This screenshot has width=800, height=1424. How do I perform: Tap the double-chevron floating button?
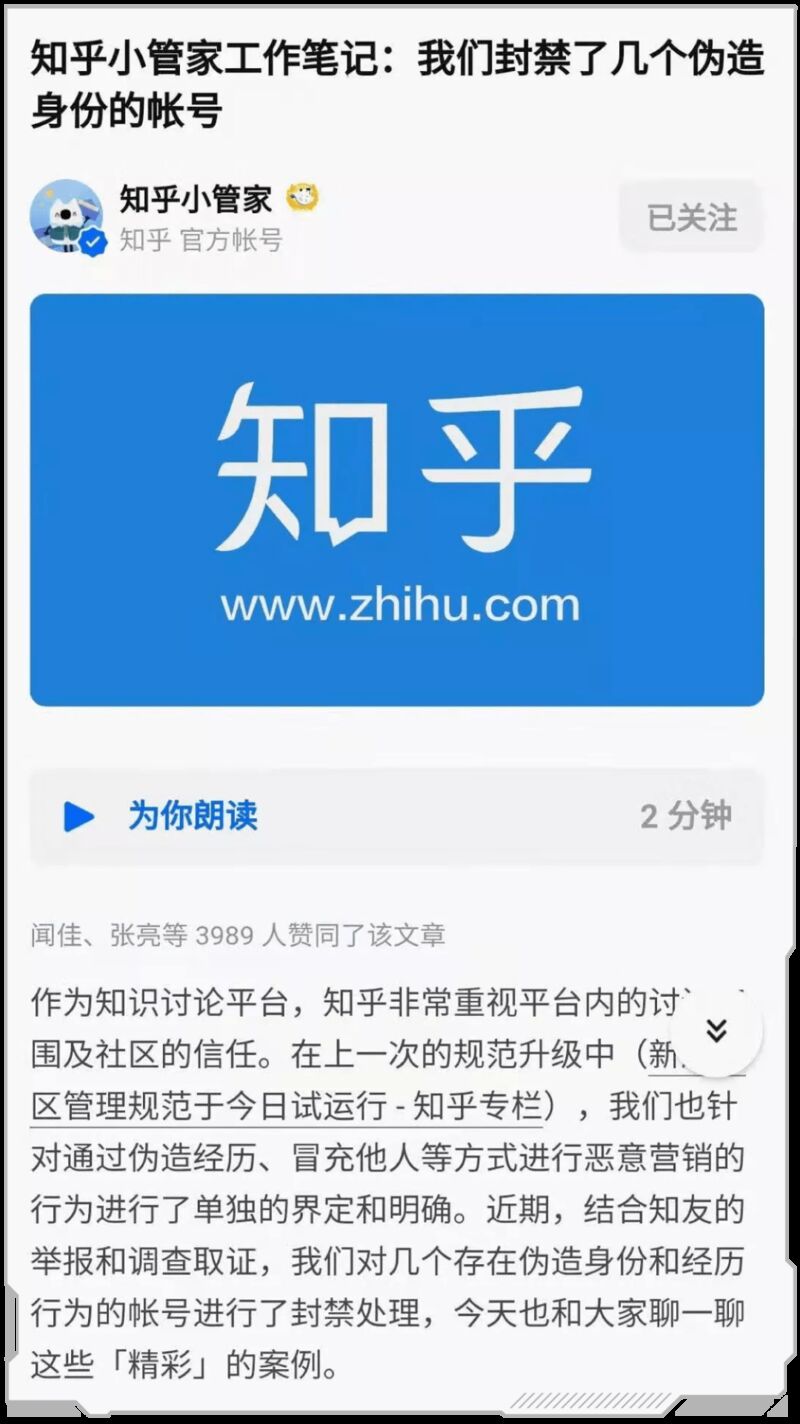(715, 1031)
